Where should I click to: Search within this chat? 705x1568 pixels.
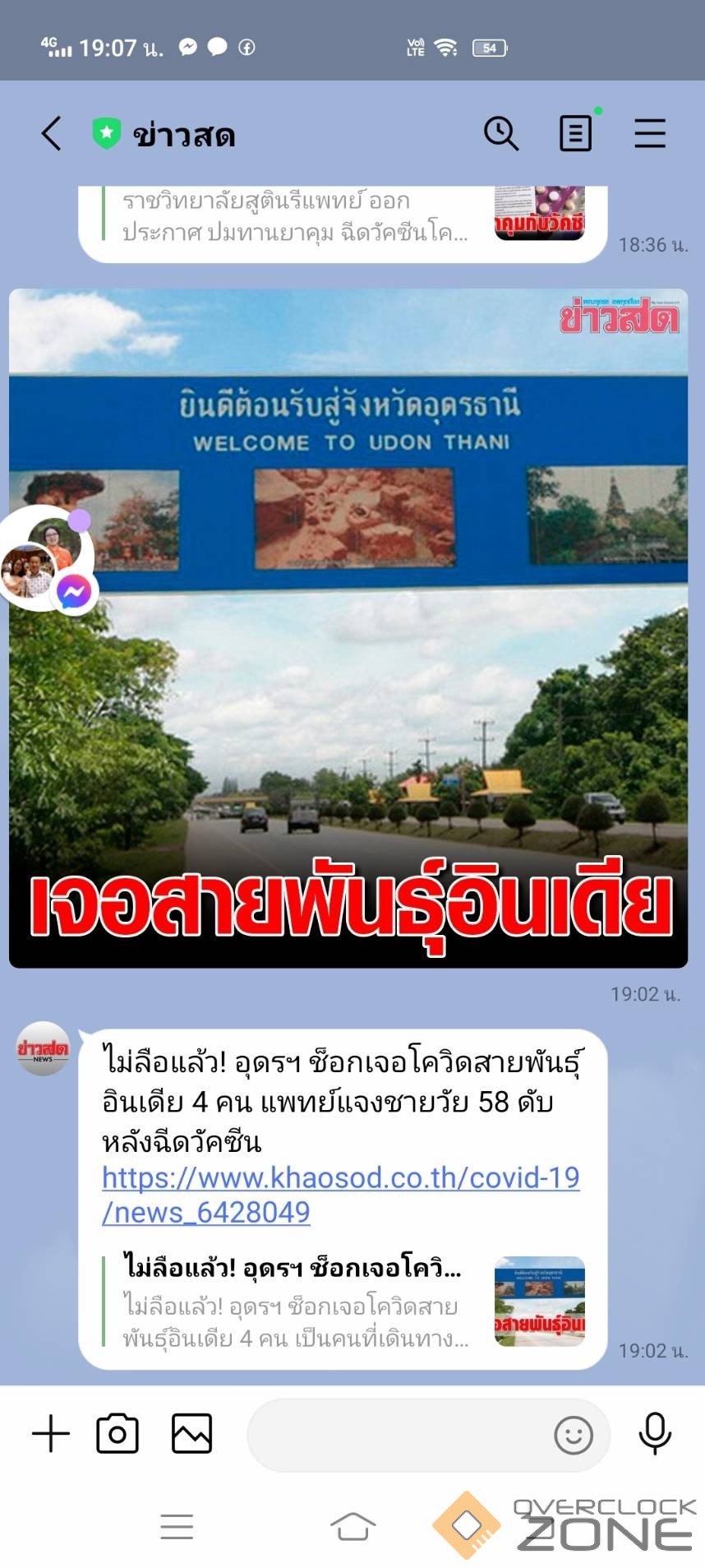[x=500, y=133]
